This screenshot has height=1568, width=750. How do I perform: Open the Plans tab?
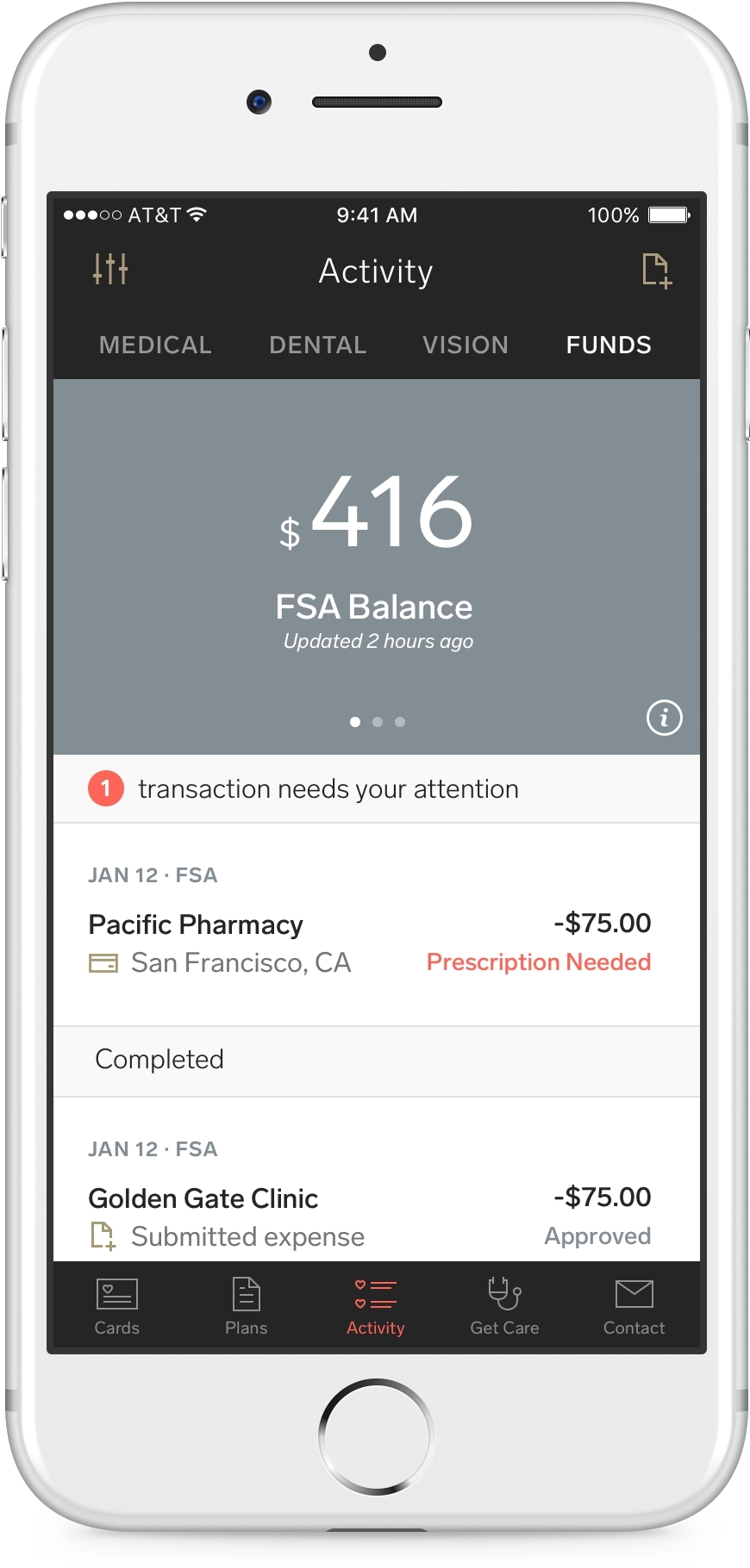pyautogui.click(x=247, y=1306)
